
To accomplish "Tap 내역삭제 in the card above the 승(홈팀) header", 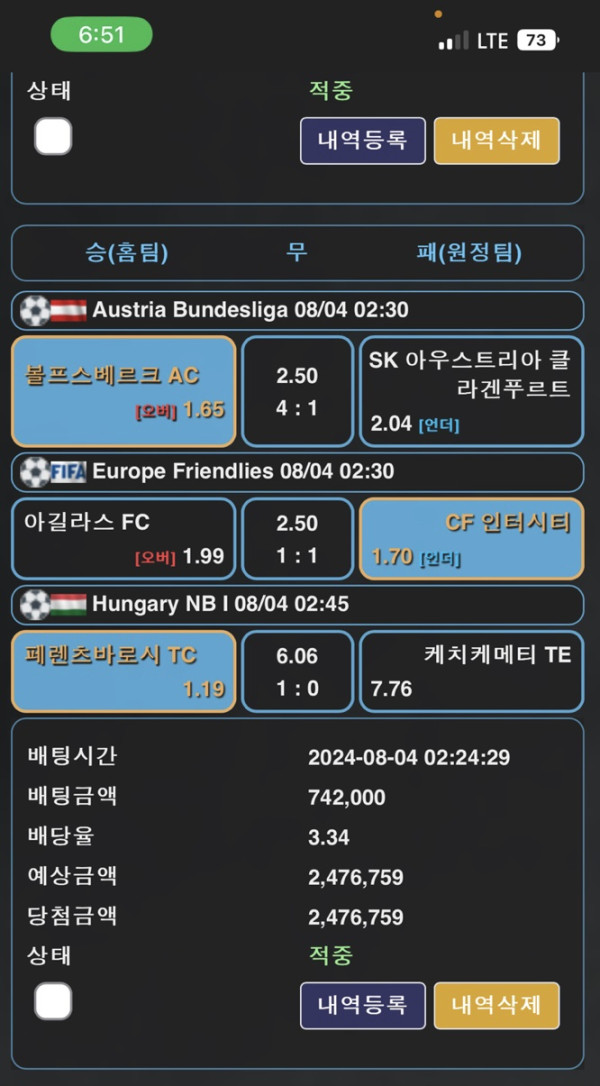I will point(496,140).
